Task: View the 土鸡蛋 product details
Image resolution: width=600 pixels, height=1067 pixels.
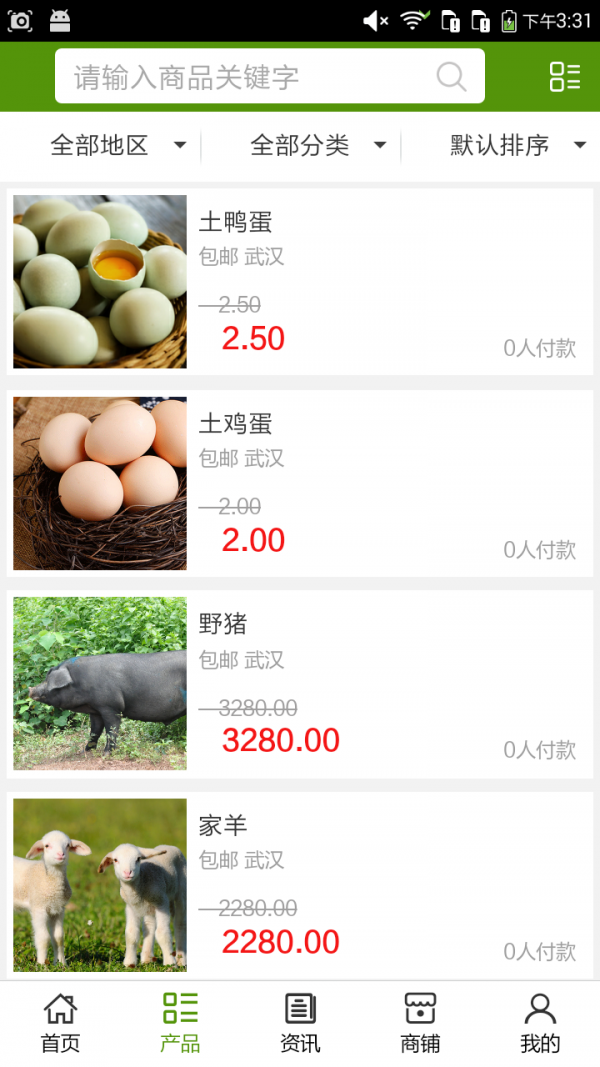Action: pos(300,483)
